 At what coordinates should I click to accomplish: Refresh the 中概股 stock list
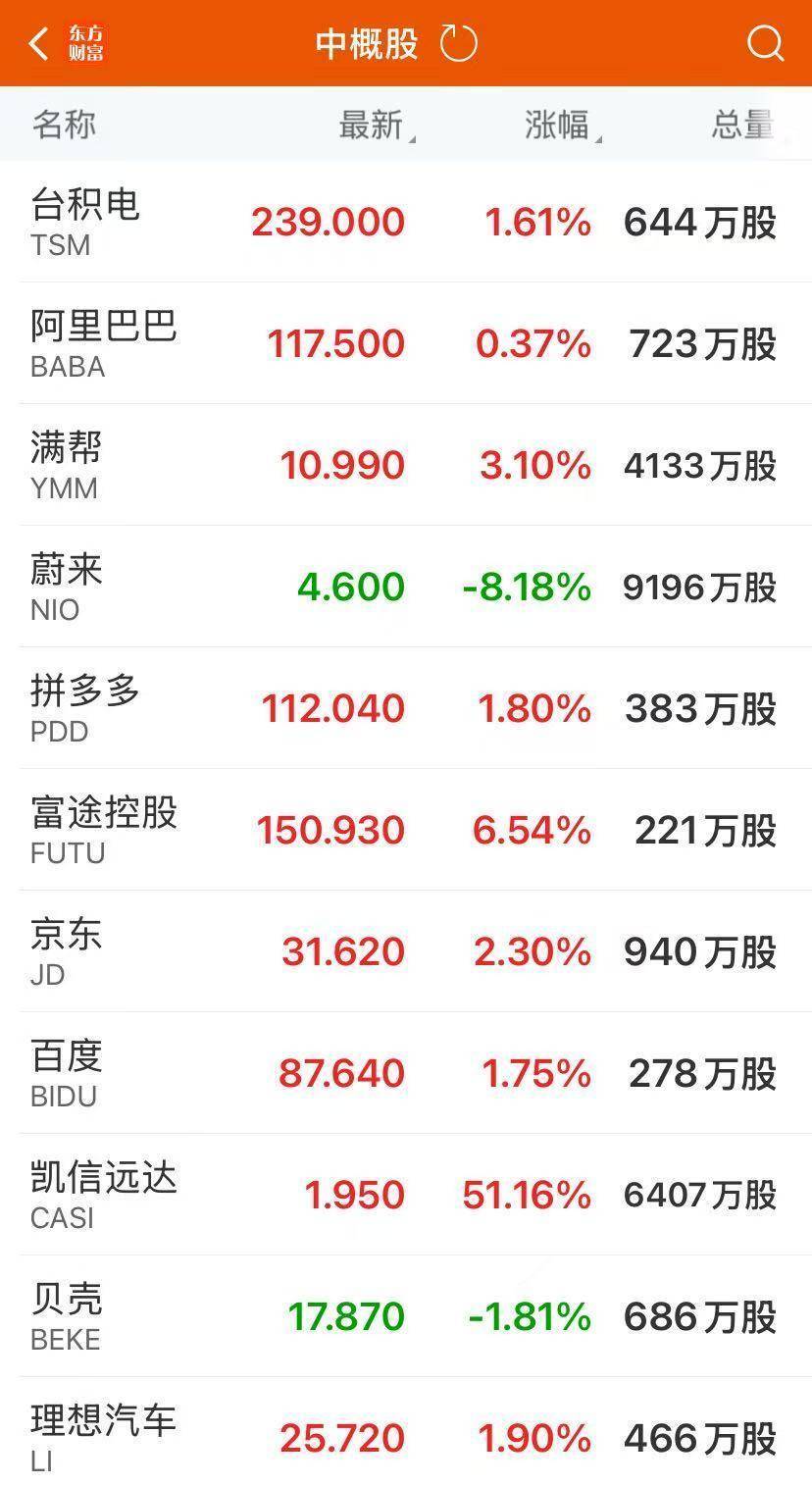tap(457, 42)
